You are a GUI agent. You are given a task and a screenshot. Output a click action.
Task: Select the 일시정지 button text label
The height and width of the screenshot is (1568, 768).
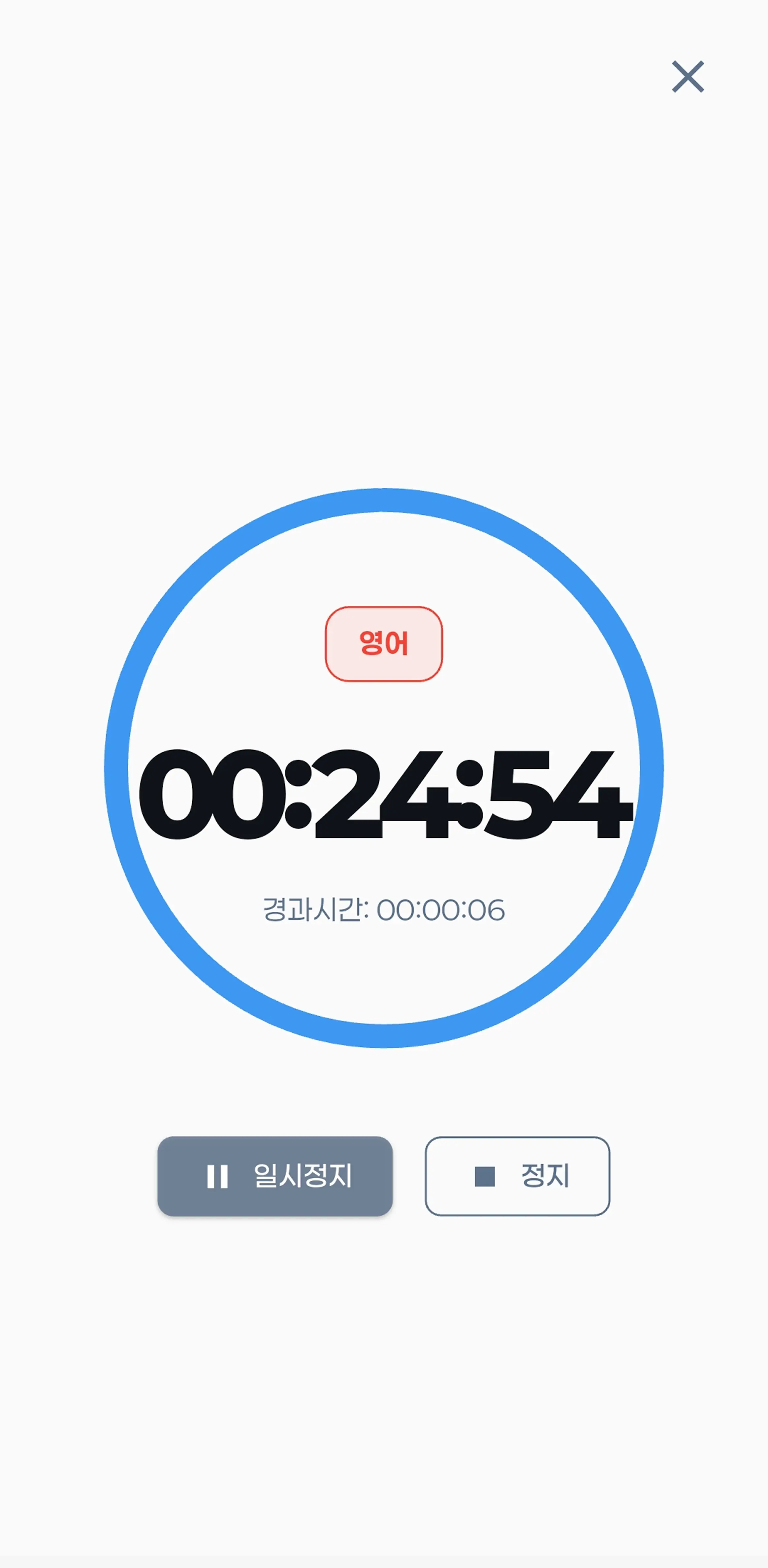pyautogui.click(x=303, y=1175)
